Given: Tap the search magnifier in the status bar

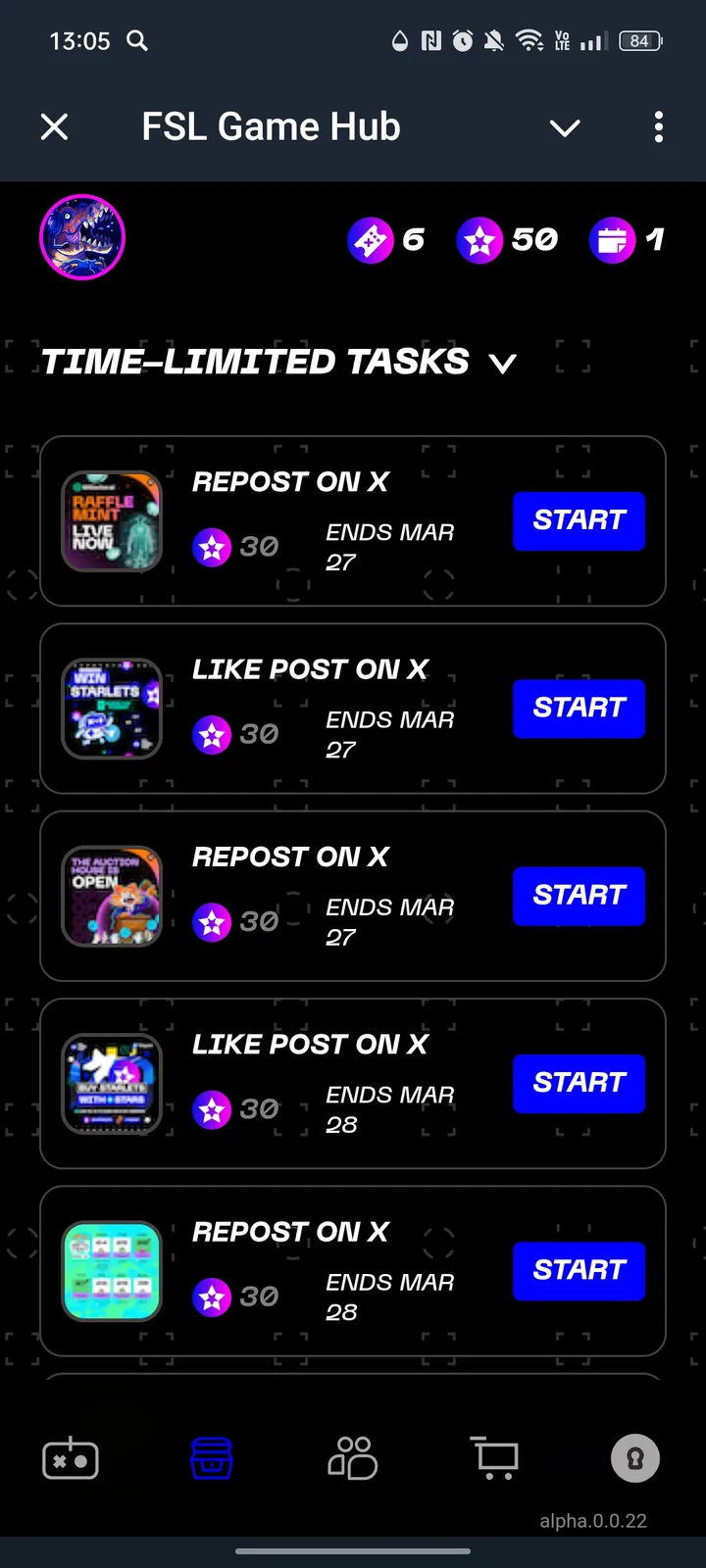Looking at the screenshot, I should (137, 41).
